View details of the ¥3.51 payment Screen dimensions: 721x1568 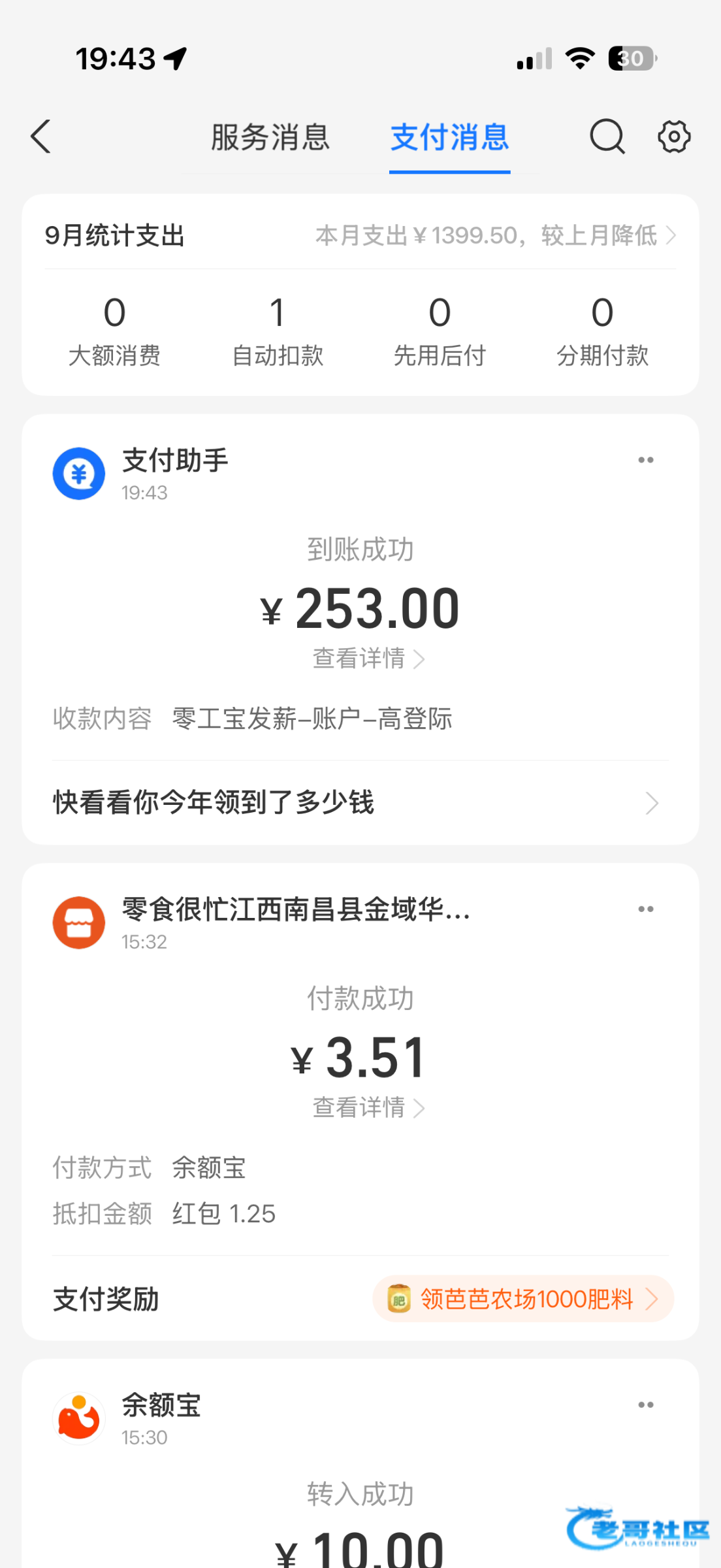pyautogui.click(x=368, y=1108)
